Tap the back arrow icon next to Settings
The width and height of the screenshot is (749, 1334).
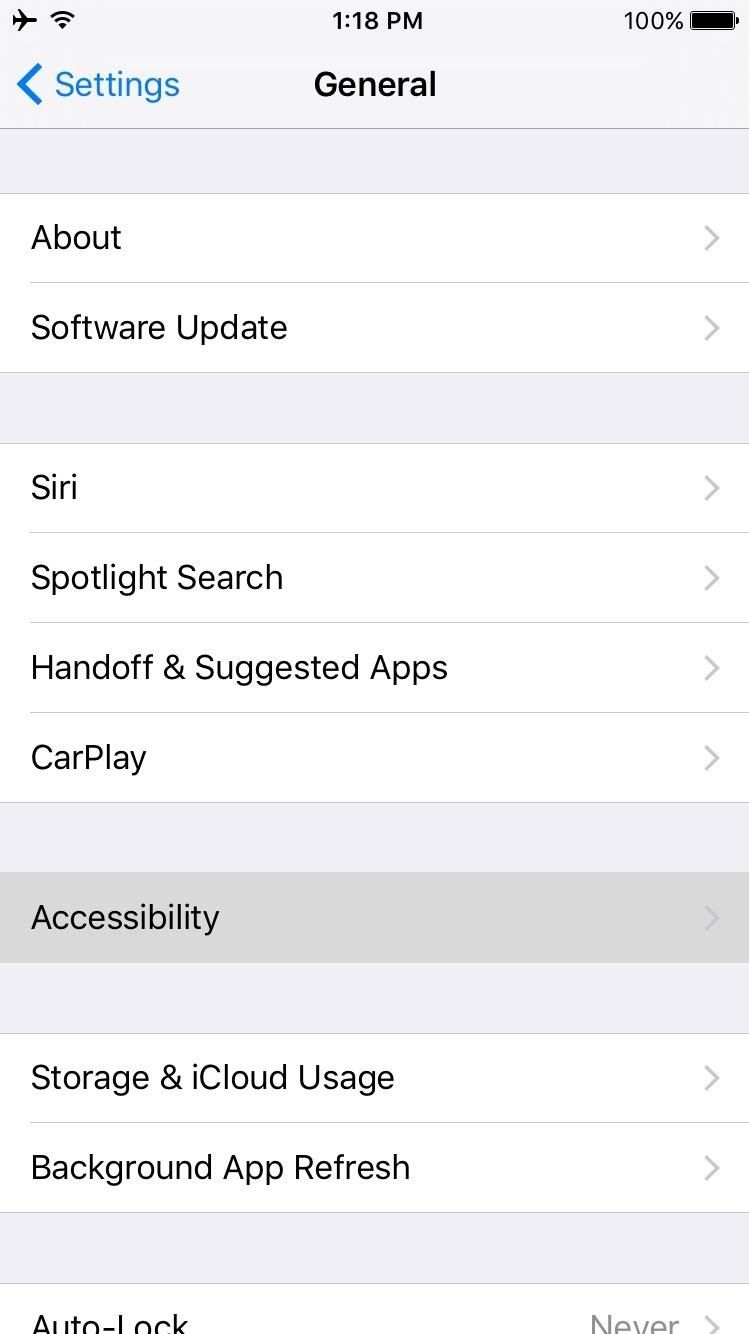click(x=30, y=85)
